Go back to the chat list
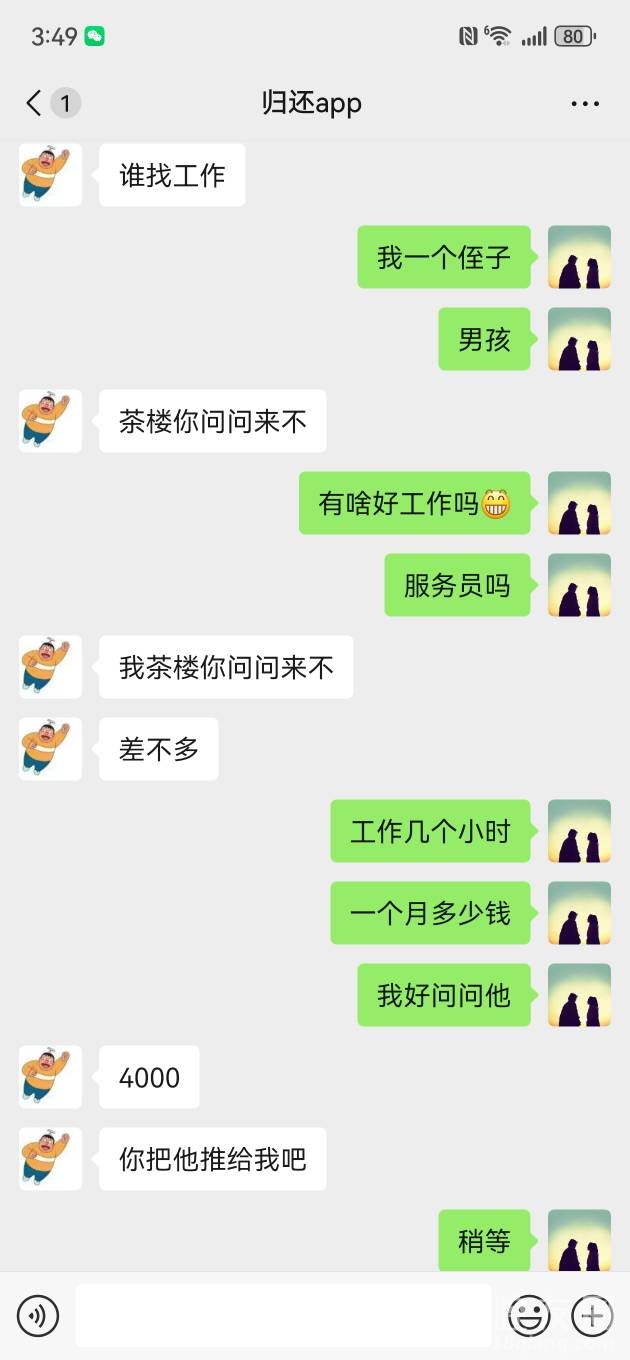 point(35,103)
